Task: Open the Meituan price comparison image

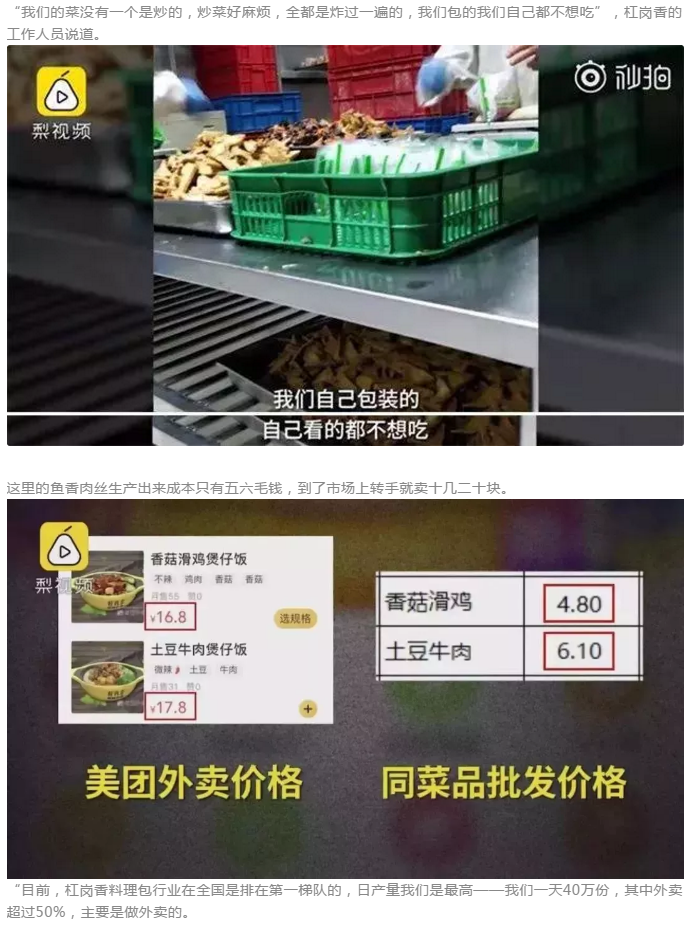Action: pos(345,688)
